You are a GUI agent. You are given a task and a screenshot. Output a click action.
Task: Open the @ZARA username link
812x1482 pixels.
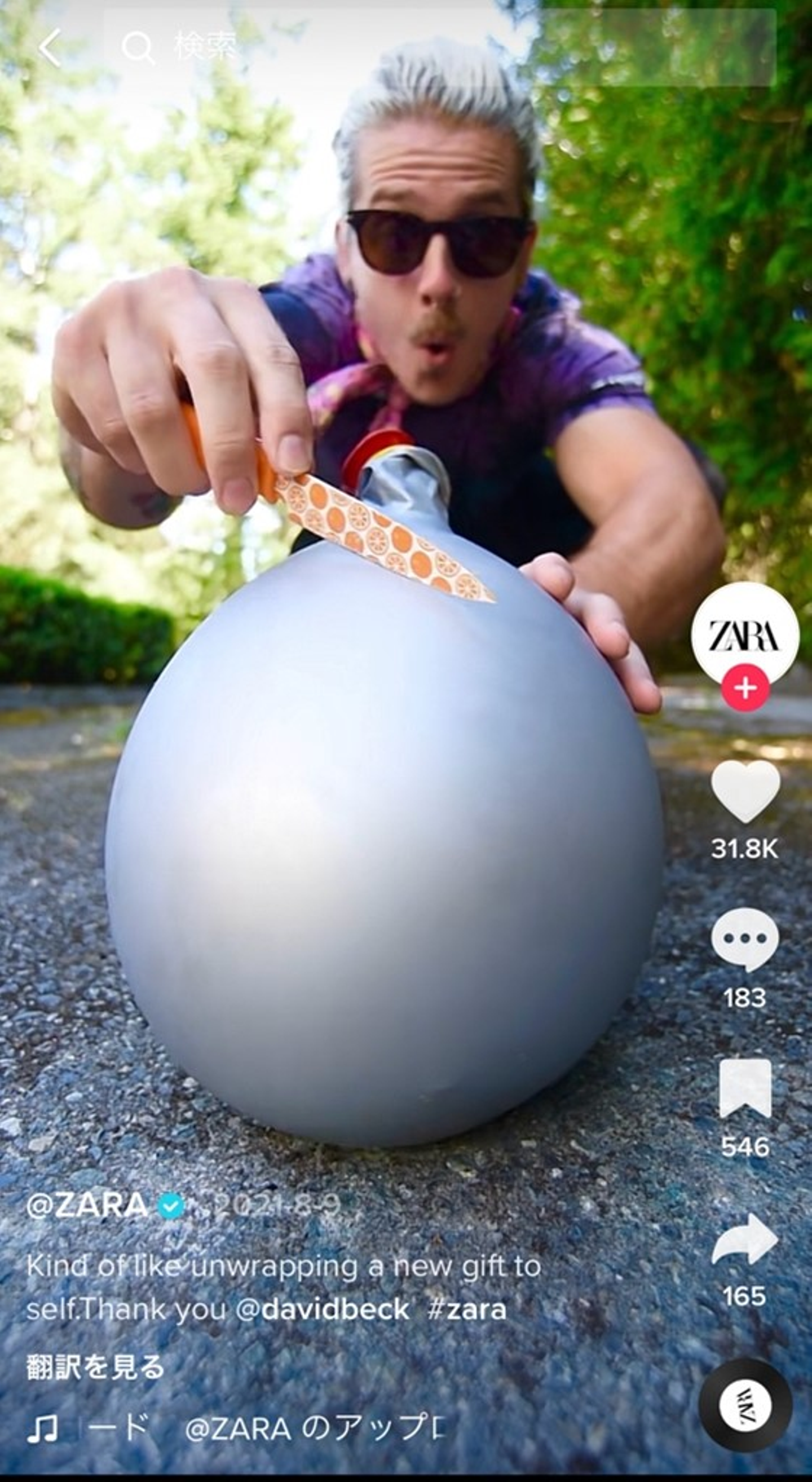point(87,1204)
